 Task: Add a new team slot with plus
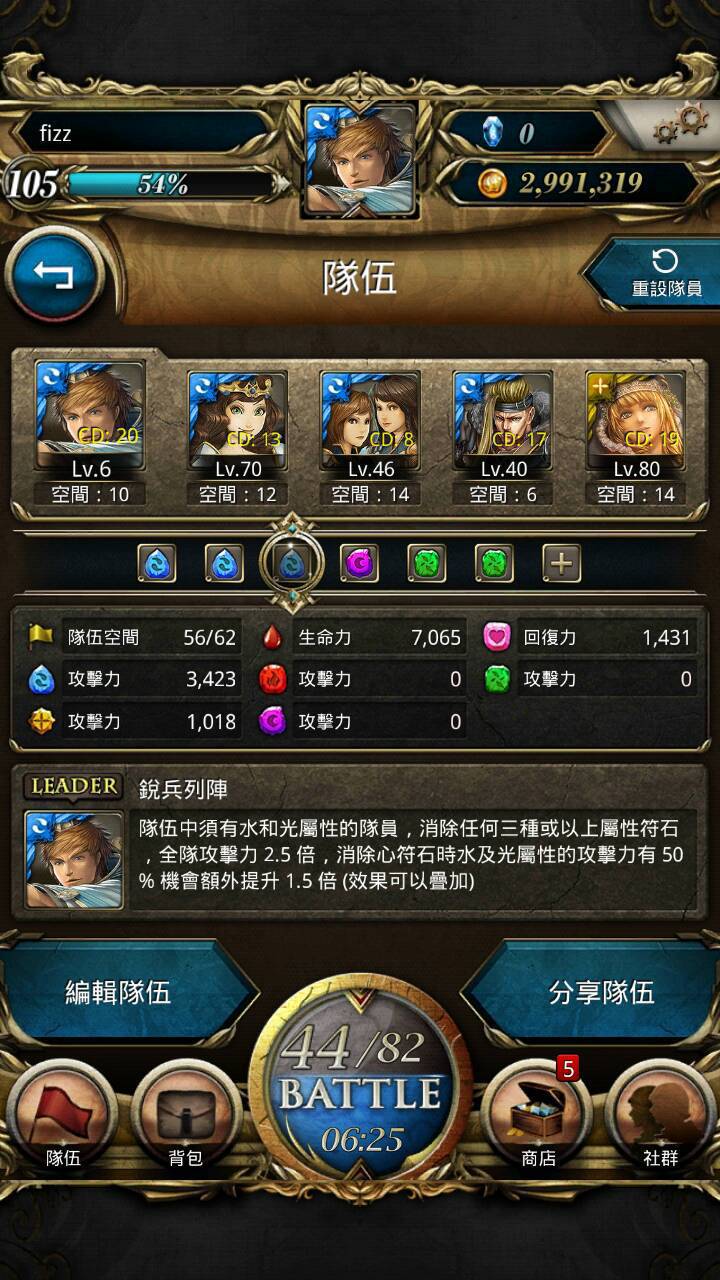tap(562, 564)
